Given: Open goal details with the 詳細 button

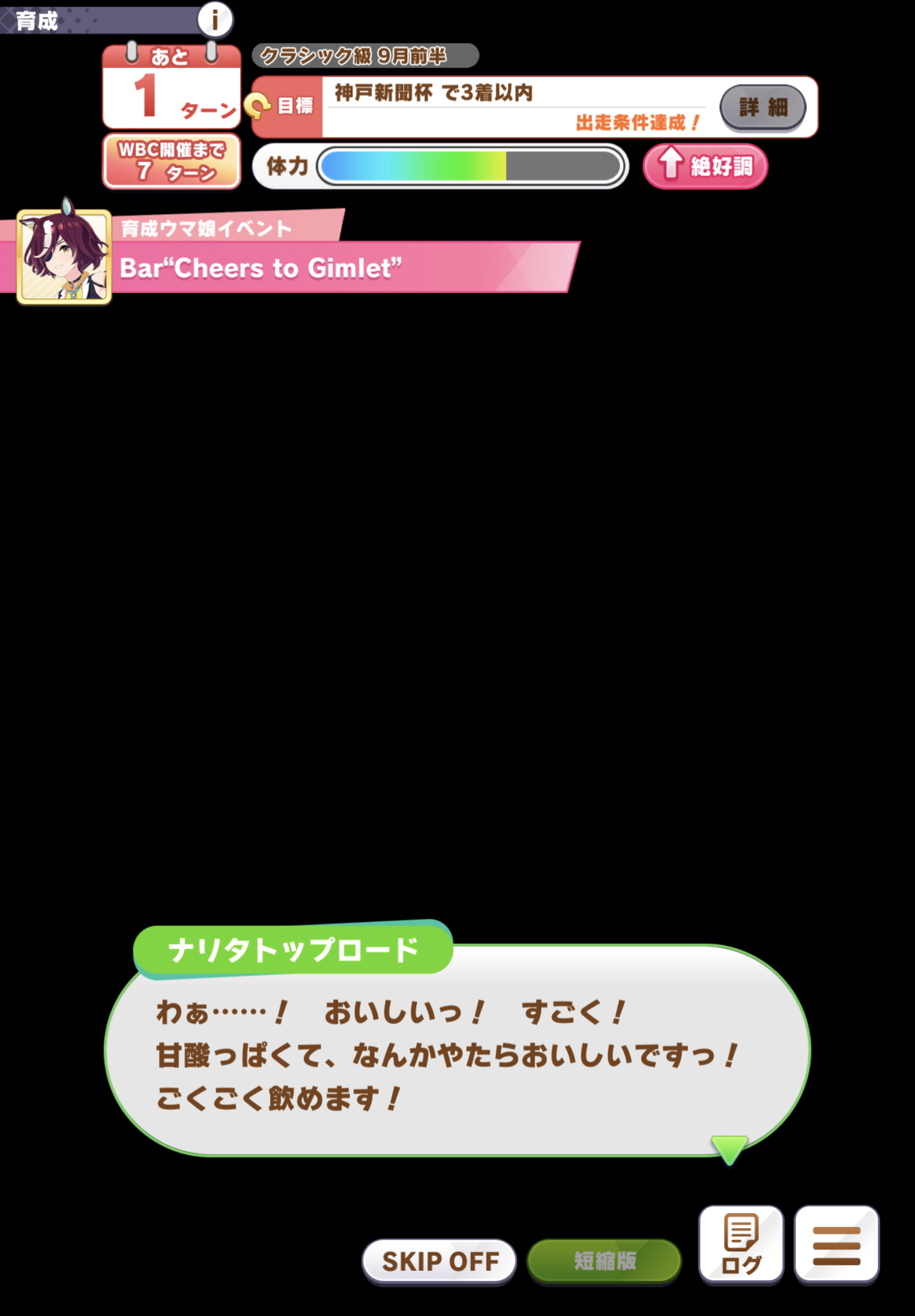Looking at the screenshot, I should tap(763, 107).
